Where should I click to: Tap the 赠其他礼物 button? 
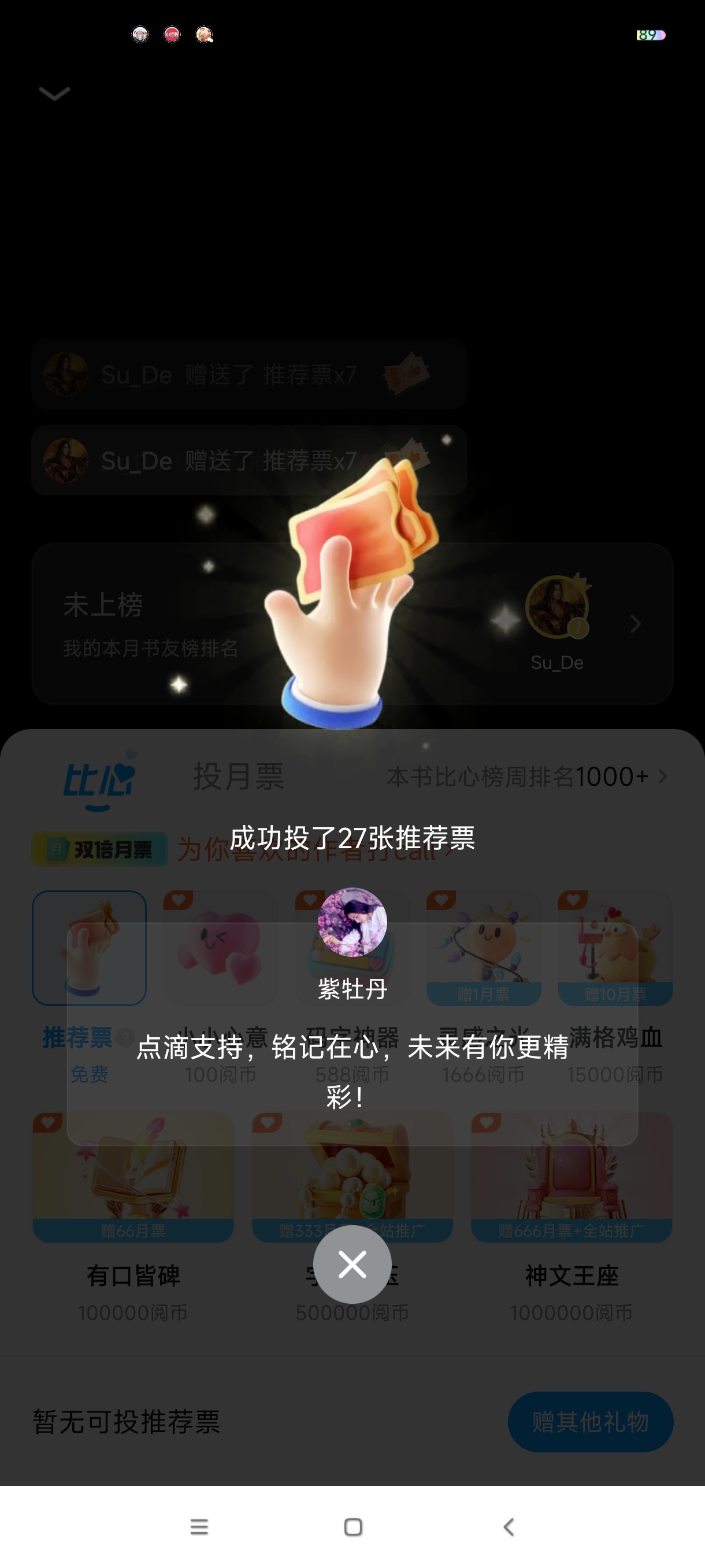[590, 1422]
